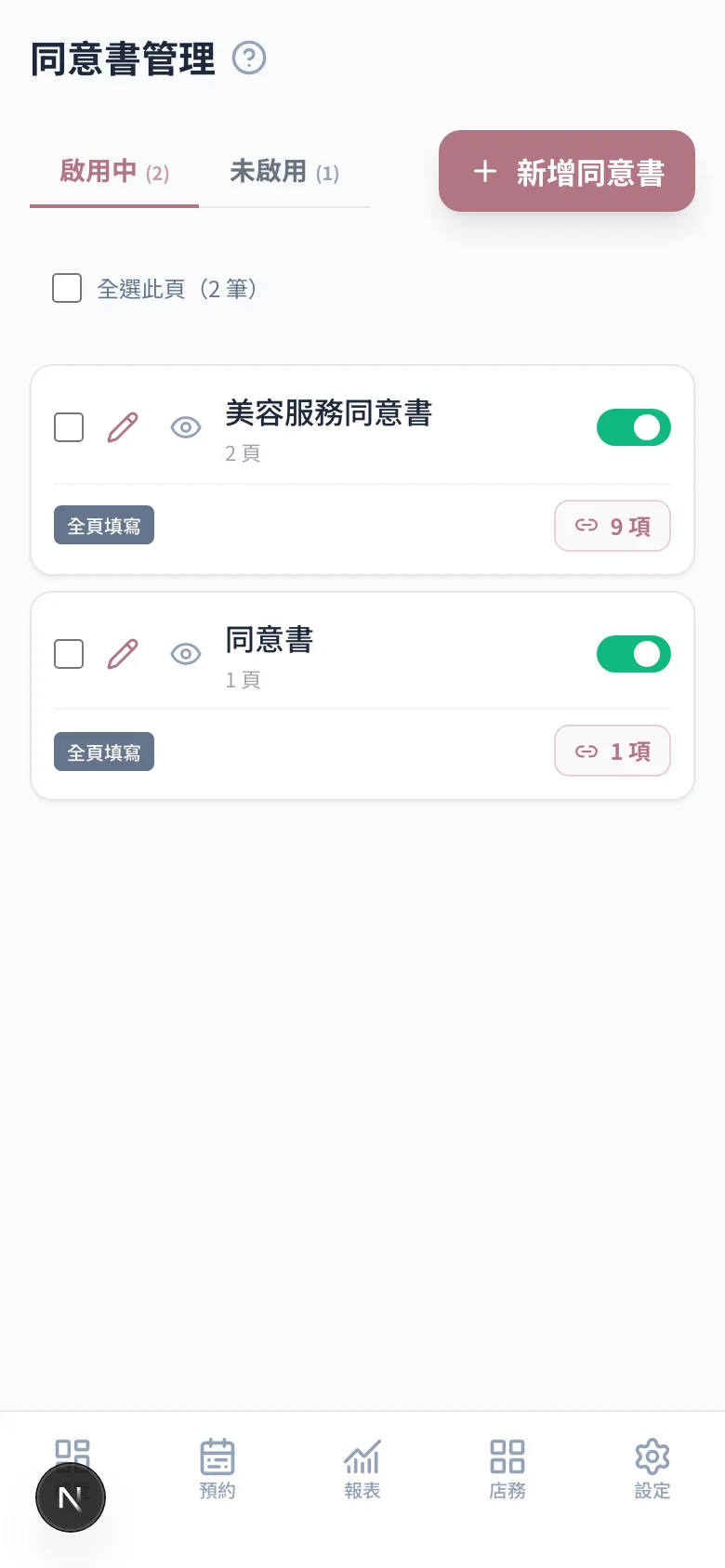
Task: Open the help icon beside 同意書管理
Action: [x=249, y=59]
